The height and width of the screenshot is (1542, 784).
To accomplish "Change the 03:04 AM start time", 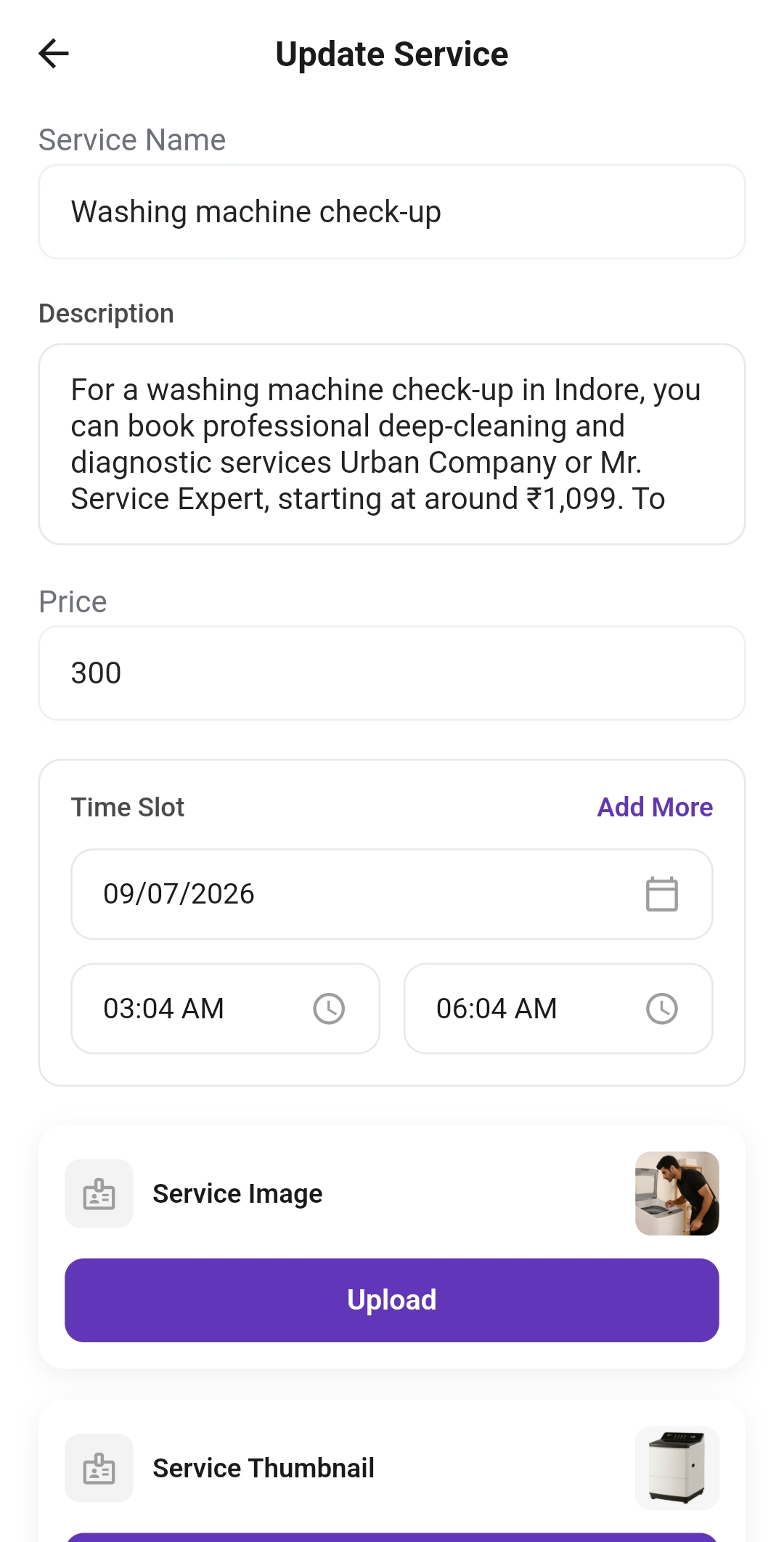I will [x=225, y=1008].
